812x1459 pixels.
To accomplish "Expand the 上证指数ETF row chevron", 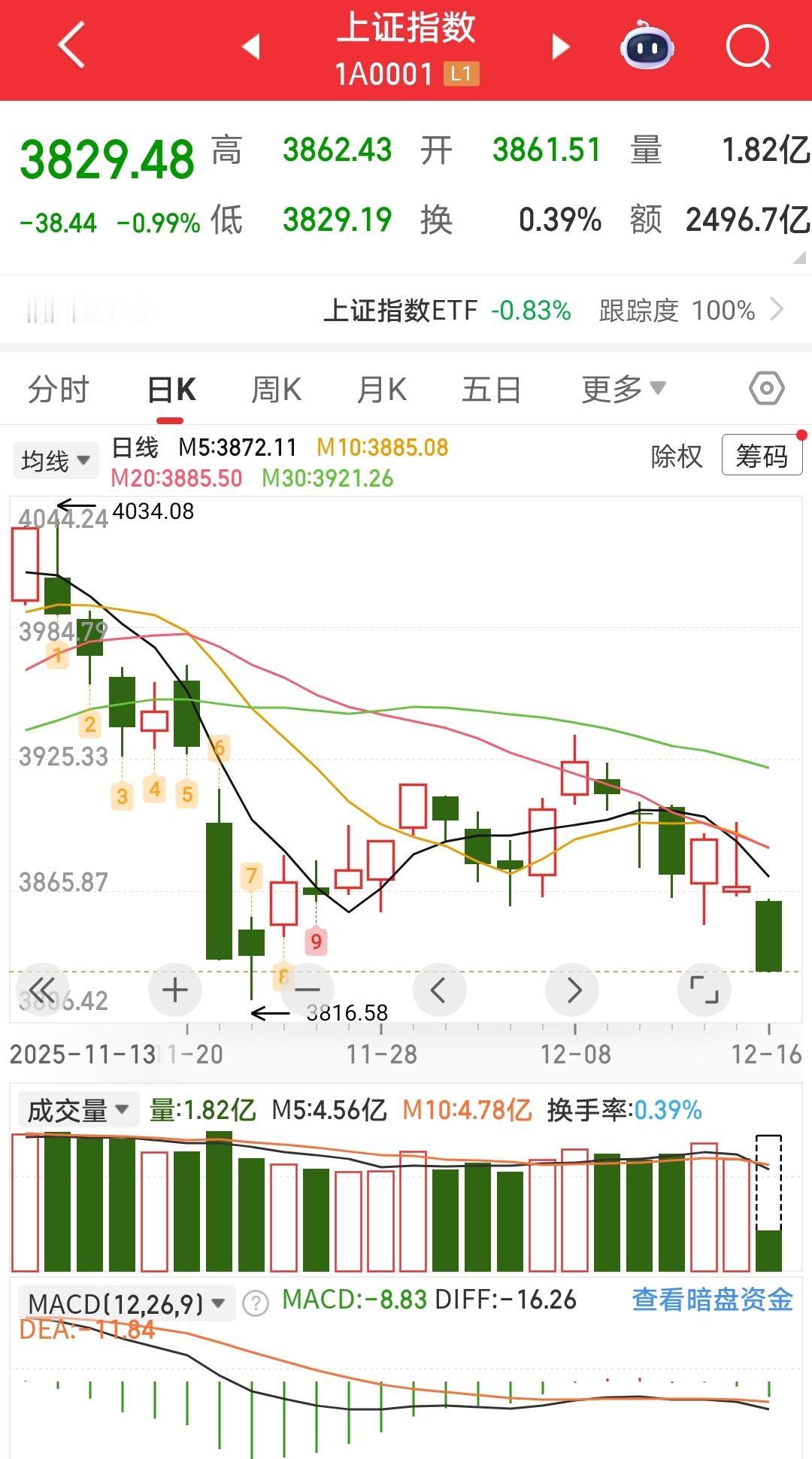I will pyautogui.click(x=780, y=308).
